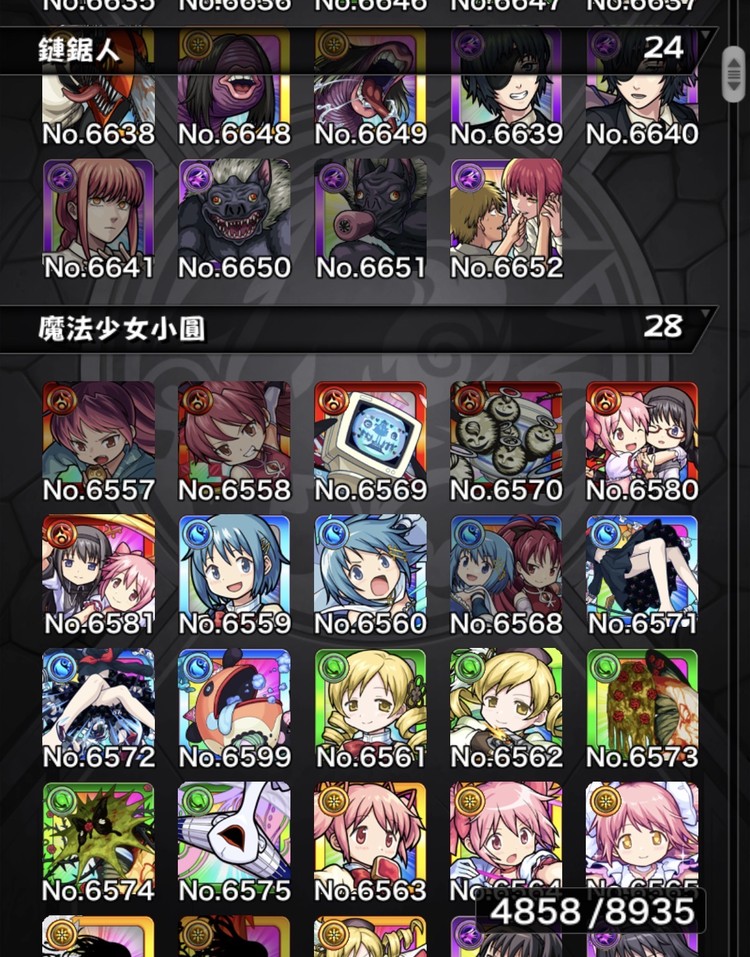
Task: Open monster card No.6638
Action: pyautogui.click(x=98, y=88)
